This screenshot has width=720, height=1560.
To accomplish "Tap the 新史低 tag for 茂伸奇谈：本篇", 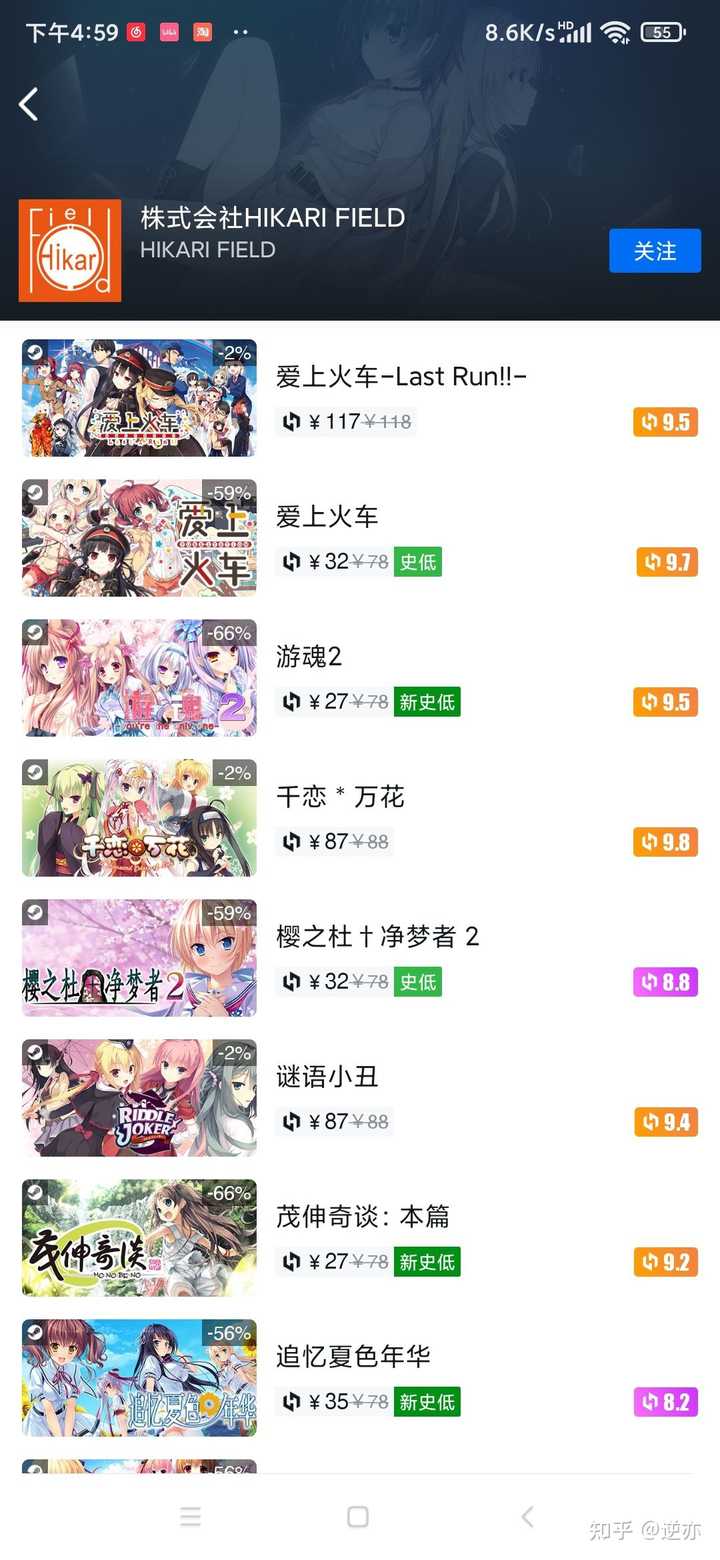I will [x=427, y=1262].
